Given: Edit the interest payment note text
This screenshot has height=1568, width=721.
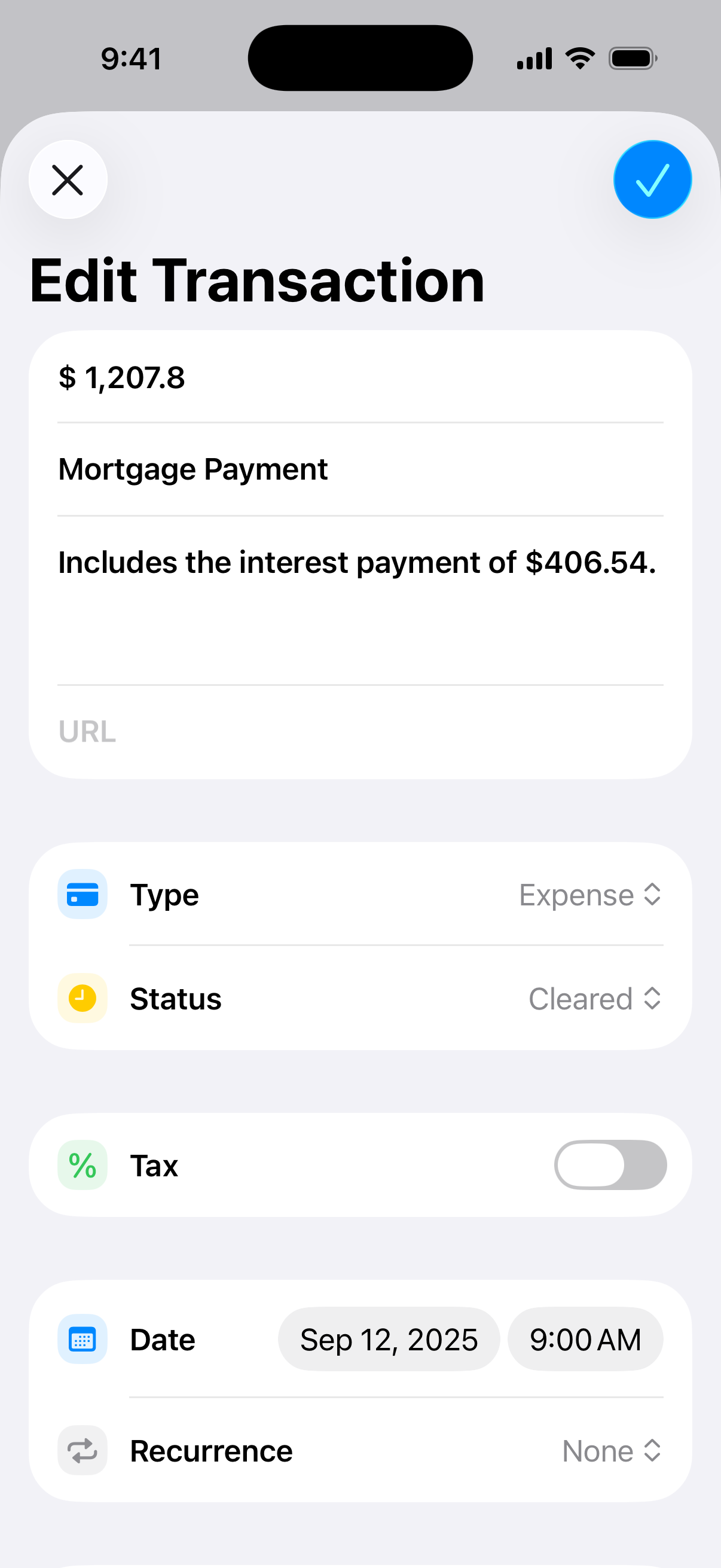Looking at the screenshot, I should tap(359, 584).
